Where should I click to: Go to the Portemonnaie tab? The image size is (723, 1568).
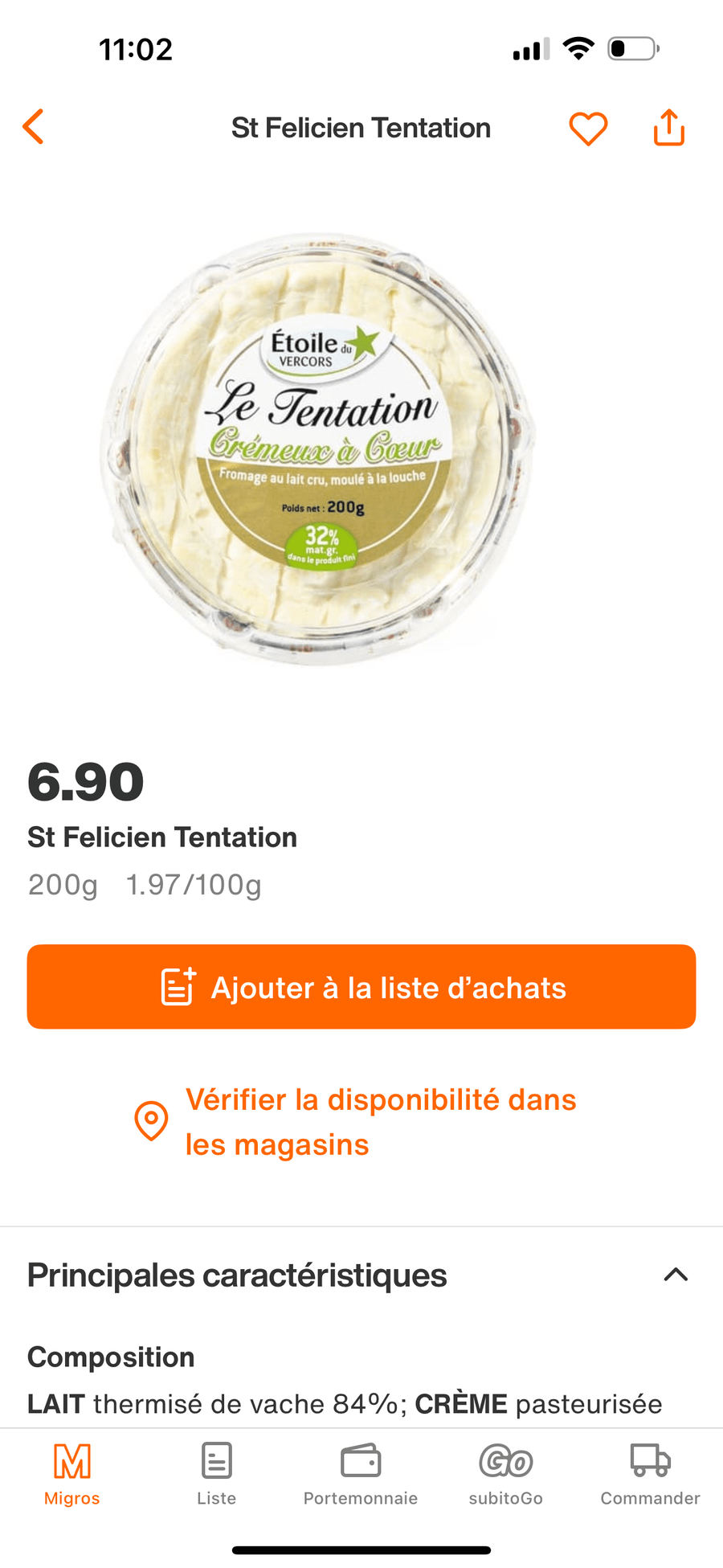(x=361, y=1474)
